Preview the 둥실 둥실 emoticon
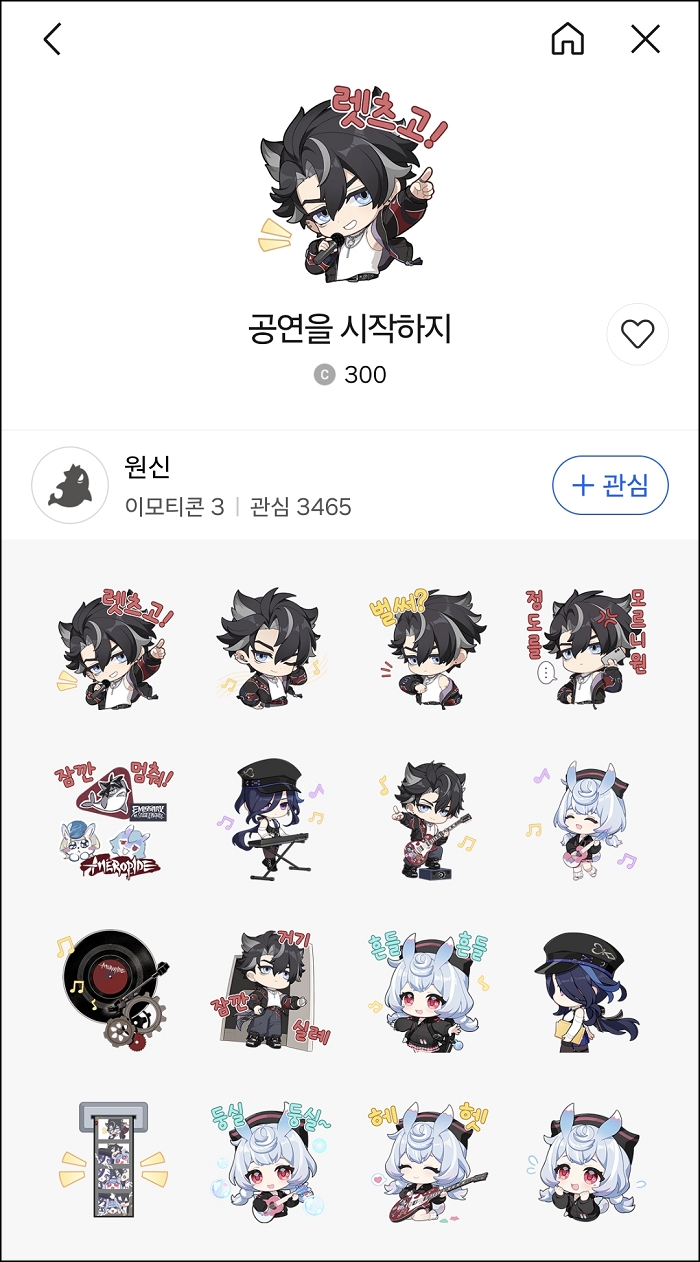Image resolution: width=700 pixels, height=1262 pixels. click(267, 1160)
